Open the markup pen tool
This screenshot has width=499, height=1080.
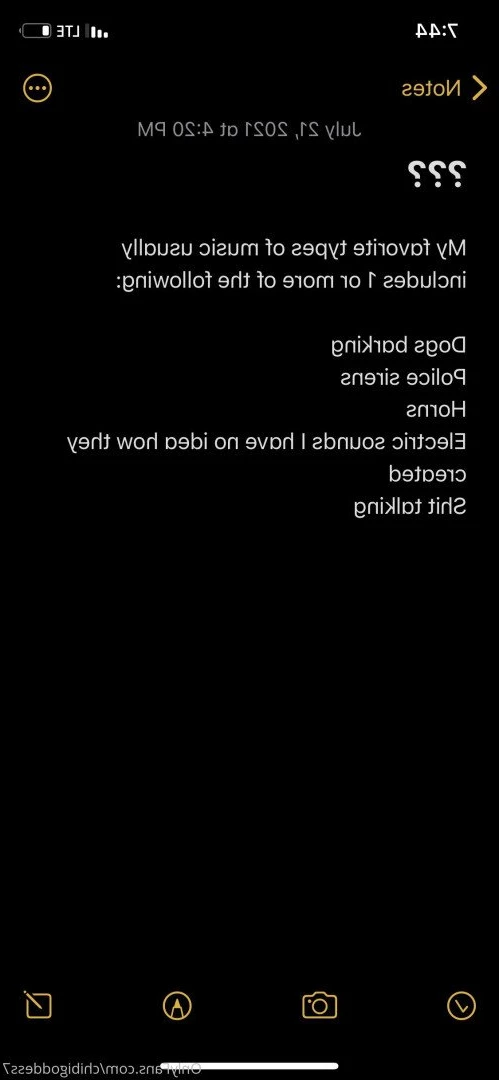click(x=177, y=1006)
